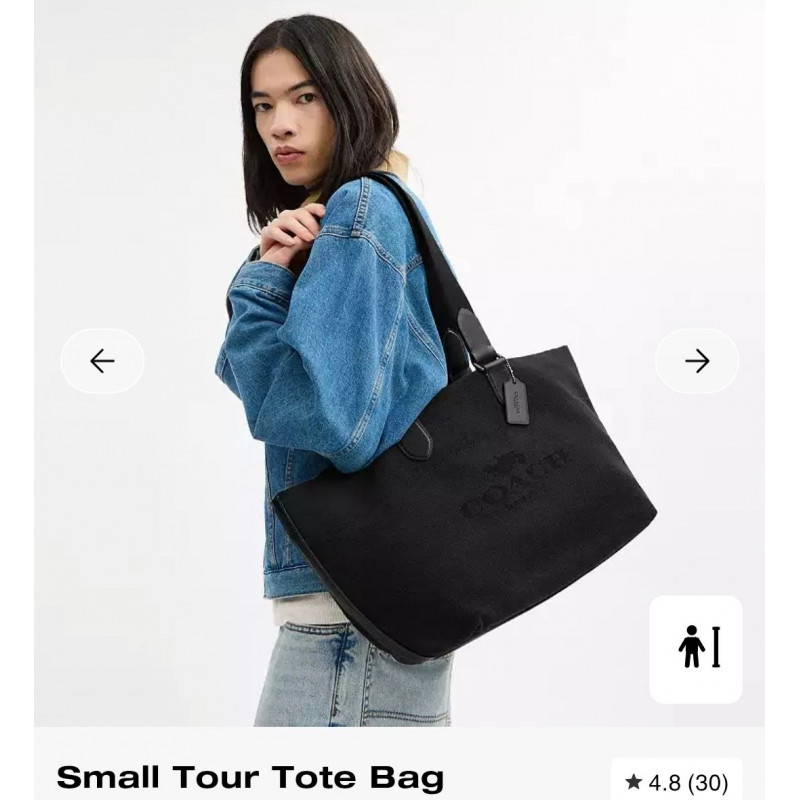Viewport: 800px width, 800px height.
Task: Go to the previous product photo
Action: 102,361
